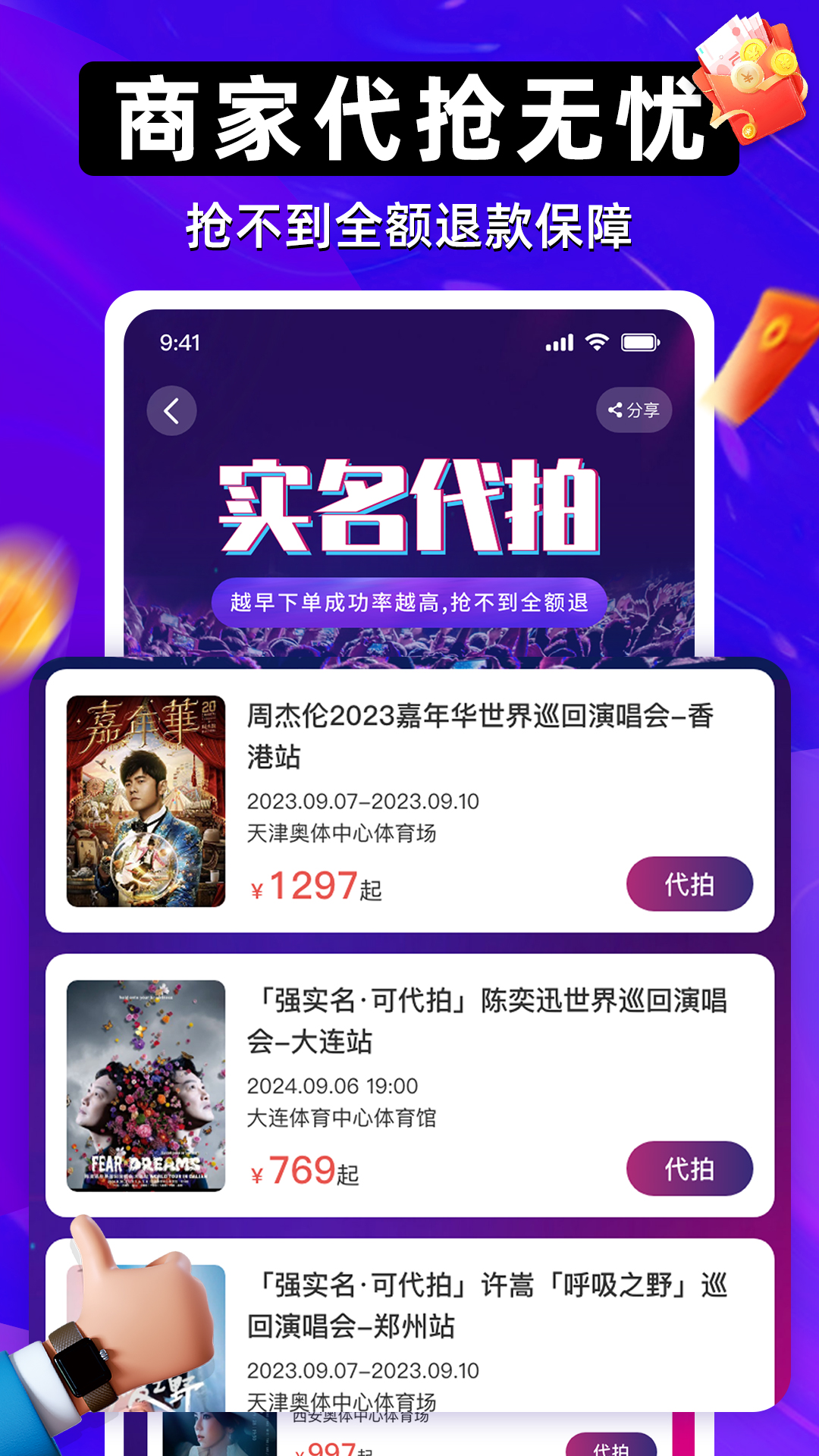Tap the 越早下单成功率越高 notice strip
This screenshot has width=819, height=1456.
409,601
